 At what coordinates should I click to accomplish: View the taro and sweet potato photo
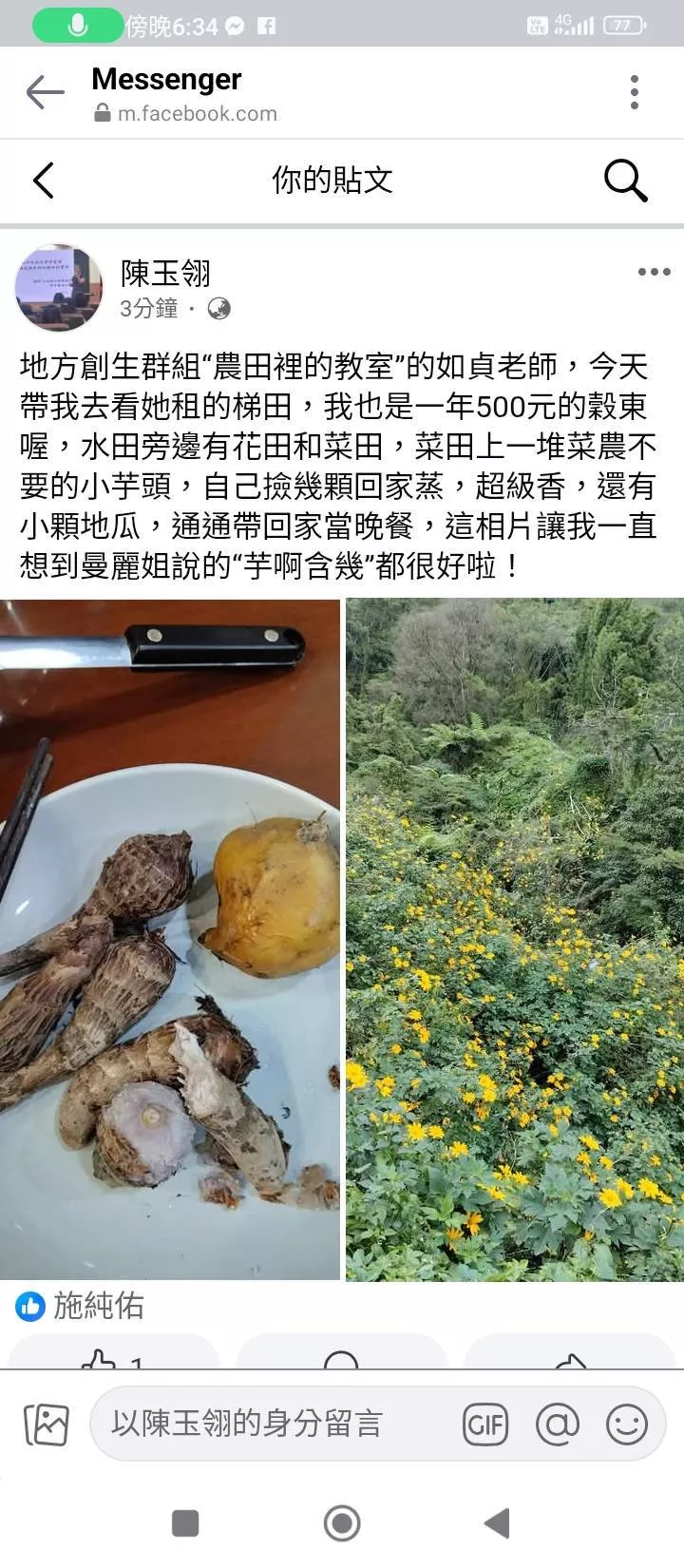coord(170,939)
